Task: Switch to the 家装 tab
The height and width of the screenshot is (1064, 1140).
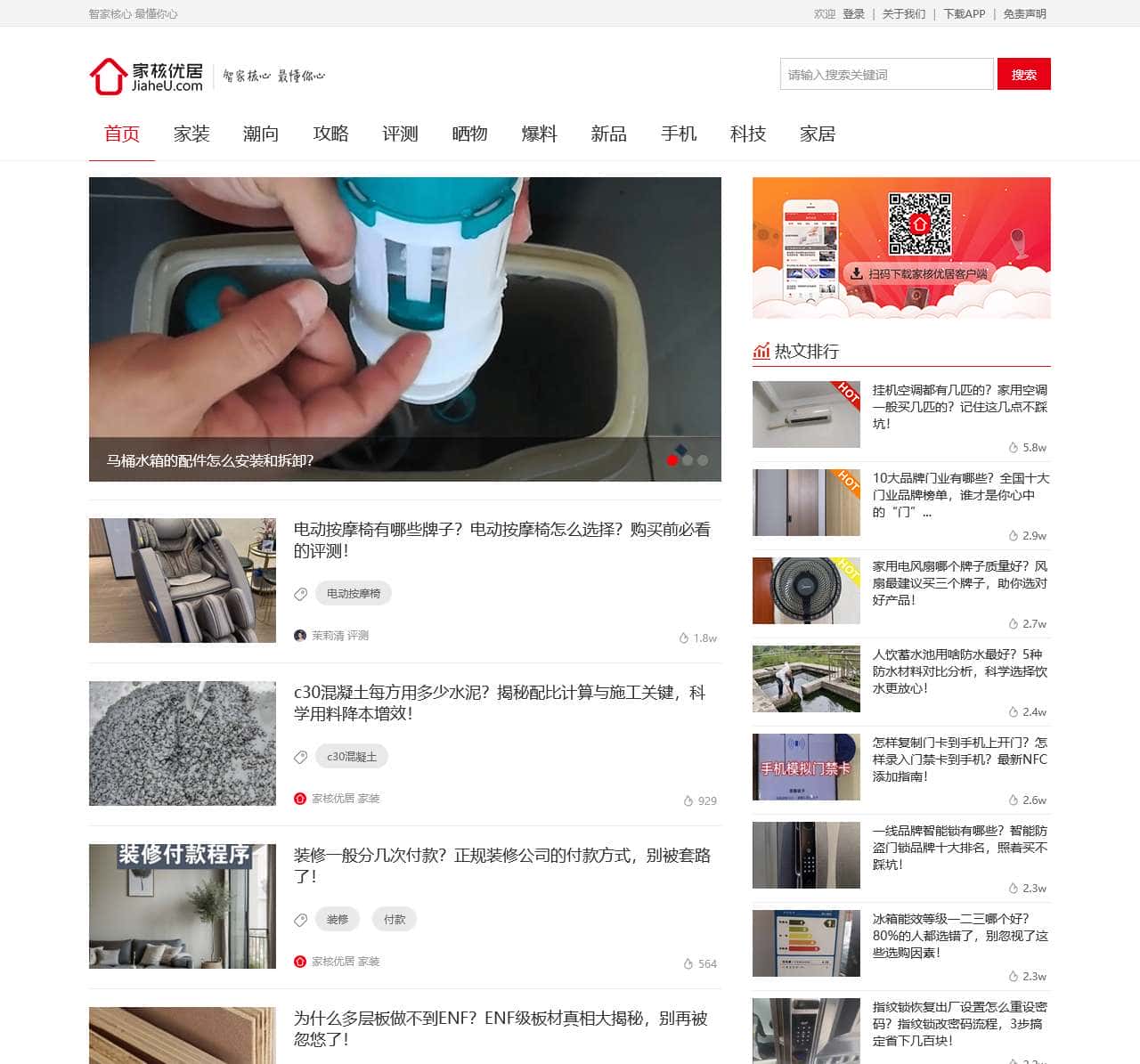Action: point(191,134)
